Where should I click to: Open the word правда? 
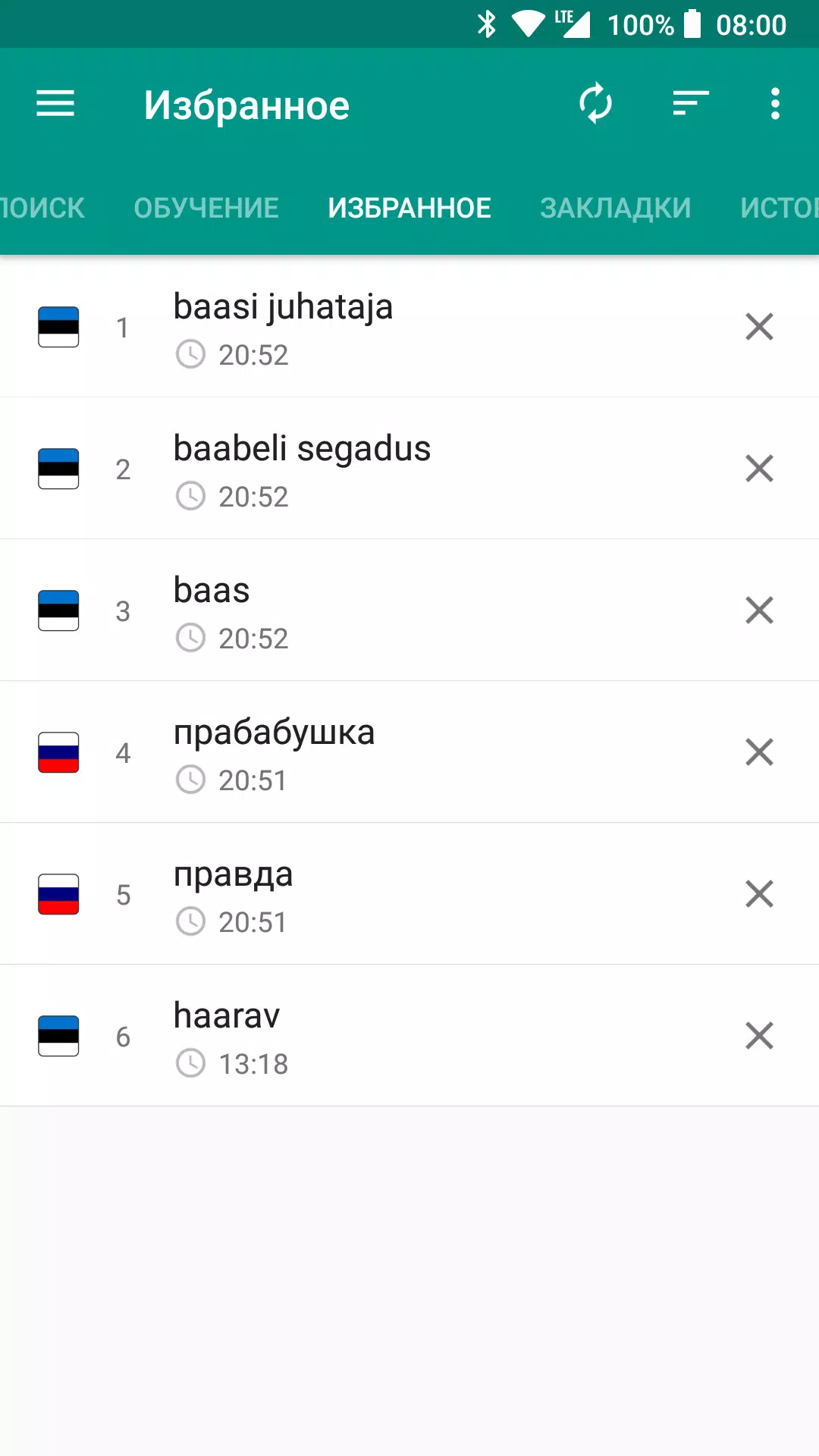click(x=233, y=874)
